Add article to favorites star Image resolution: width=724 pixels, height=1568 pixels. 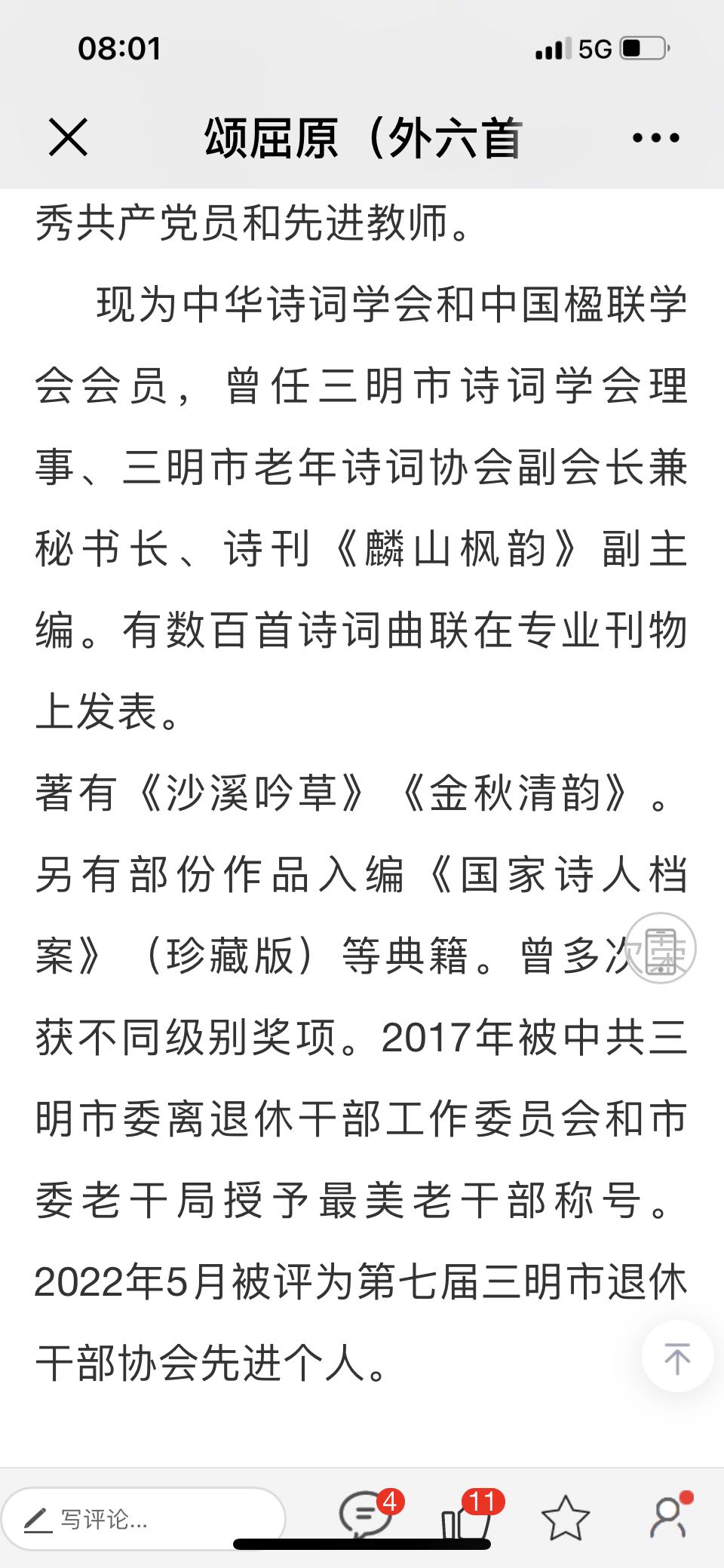pyautogui.click(x=566, y=1517)
